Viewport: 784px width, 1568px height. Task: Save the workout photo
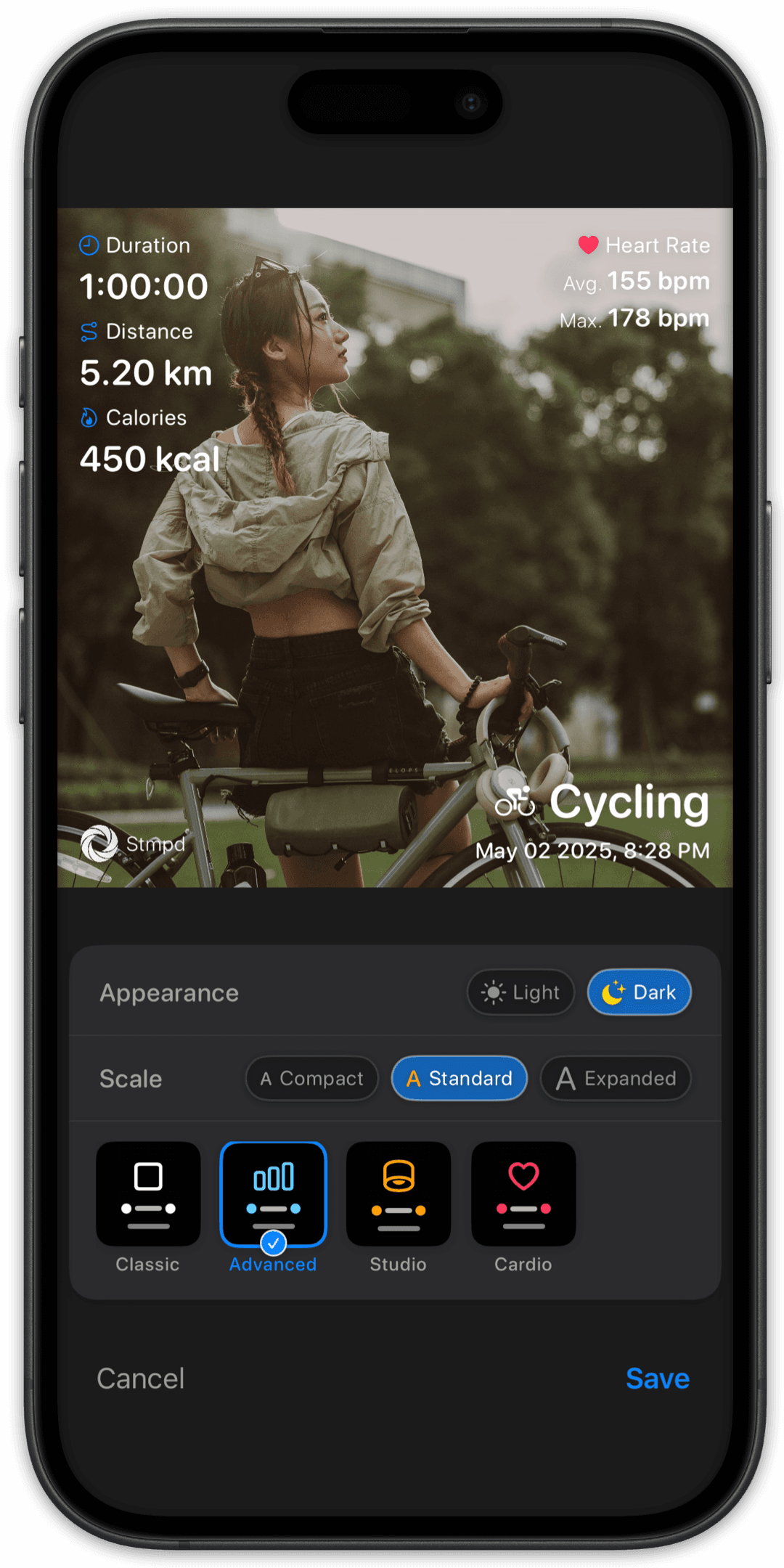pos(657,1379)
